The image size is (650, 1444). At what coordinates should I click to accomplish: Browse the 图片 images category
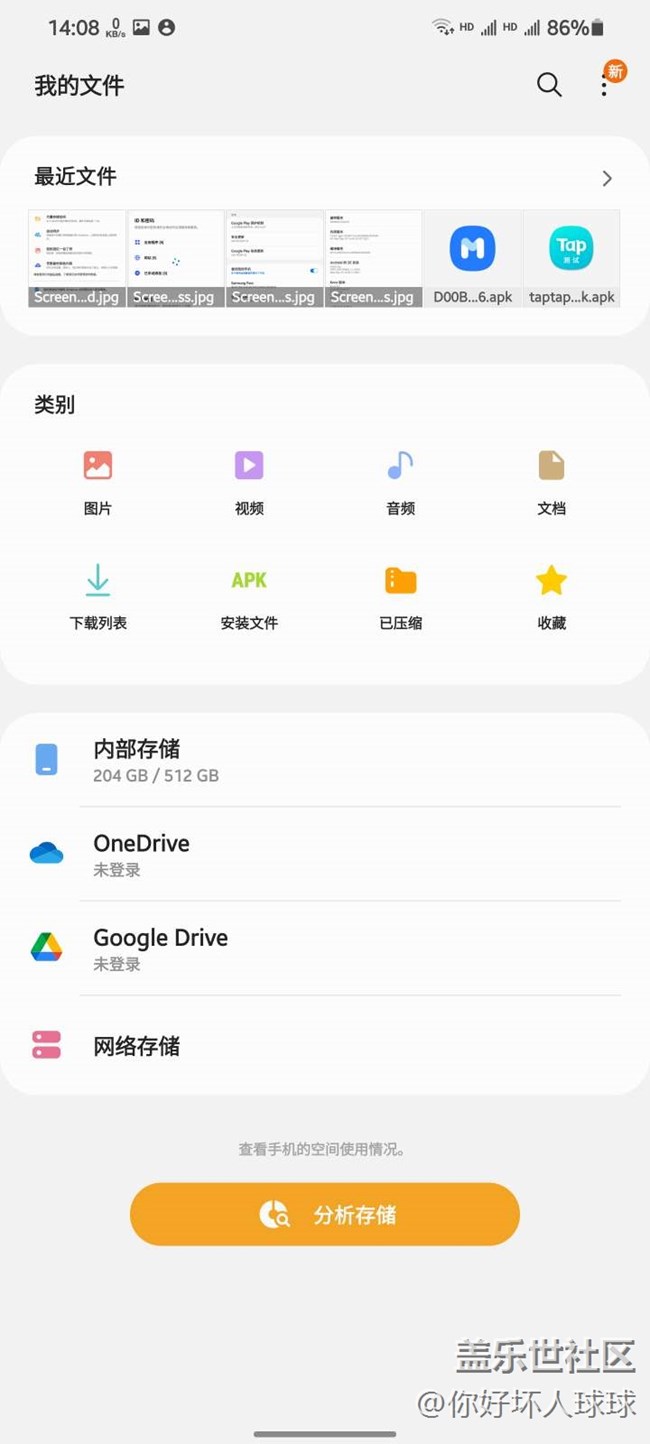(98, 481)
